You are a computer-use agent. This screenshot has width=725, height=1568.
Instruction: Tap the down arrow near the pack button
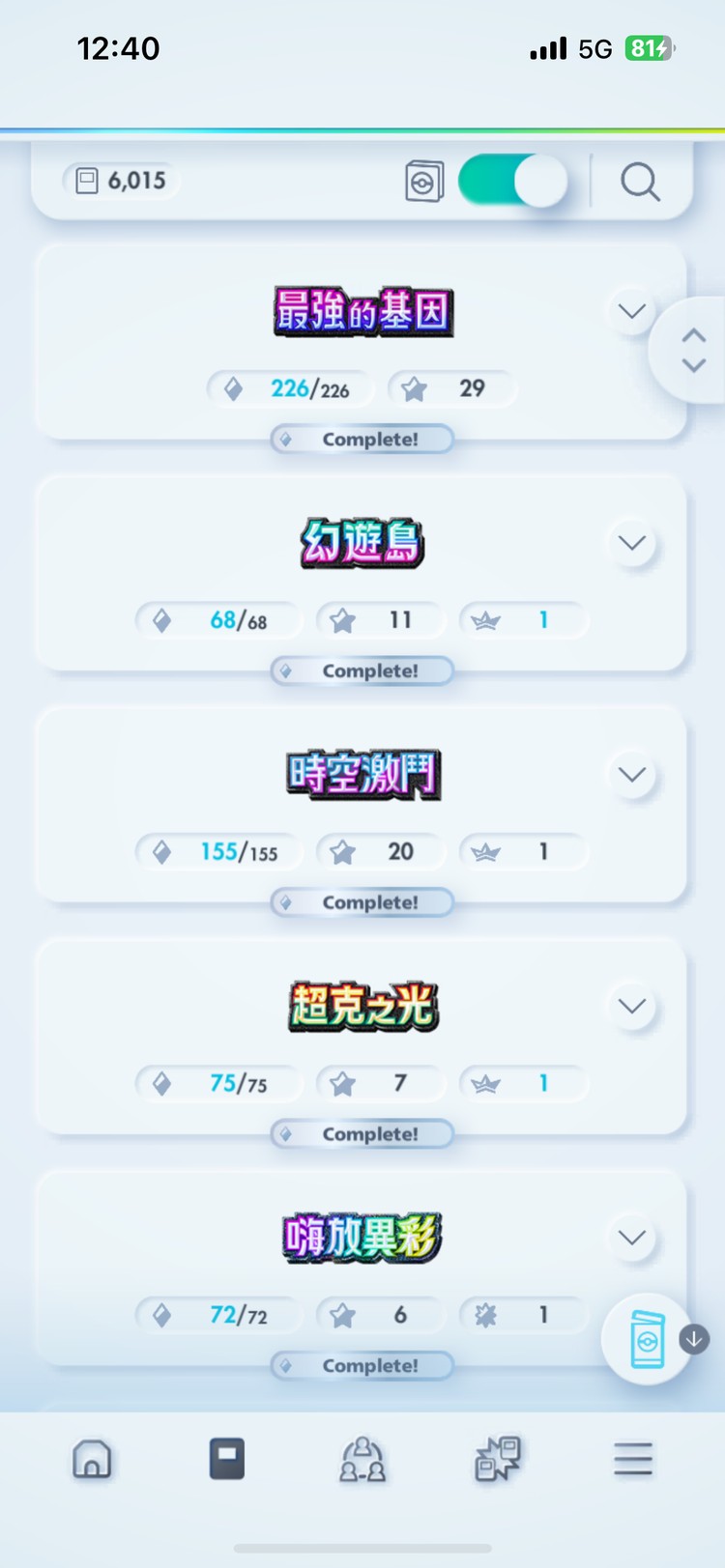pos(693,1339)
